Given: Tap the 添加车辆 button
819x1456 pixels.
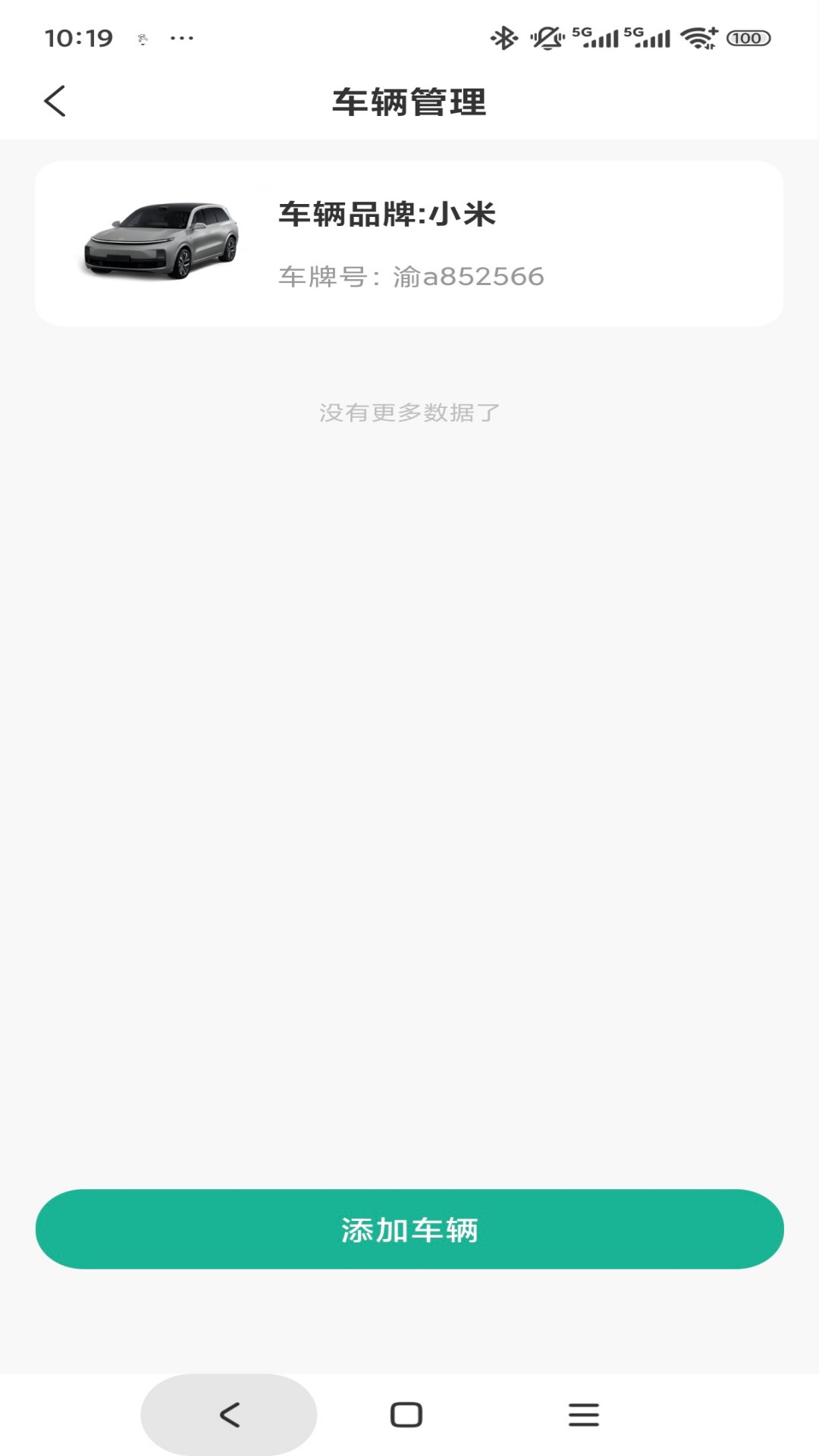Looking at the screenshot, I should 409,1228.
